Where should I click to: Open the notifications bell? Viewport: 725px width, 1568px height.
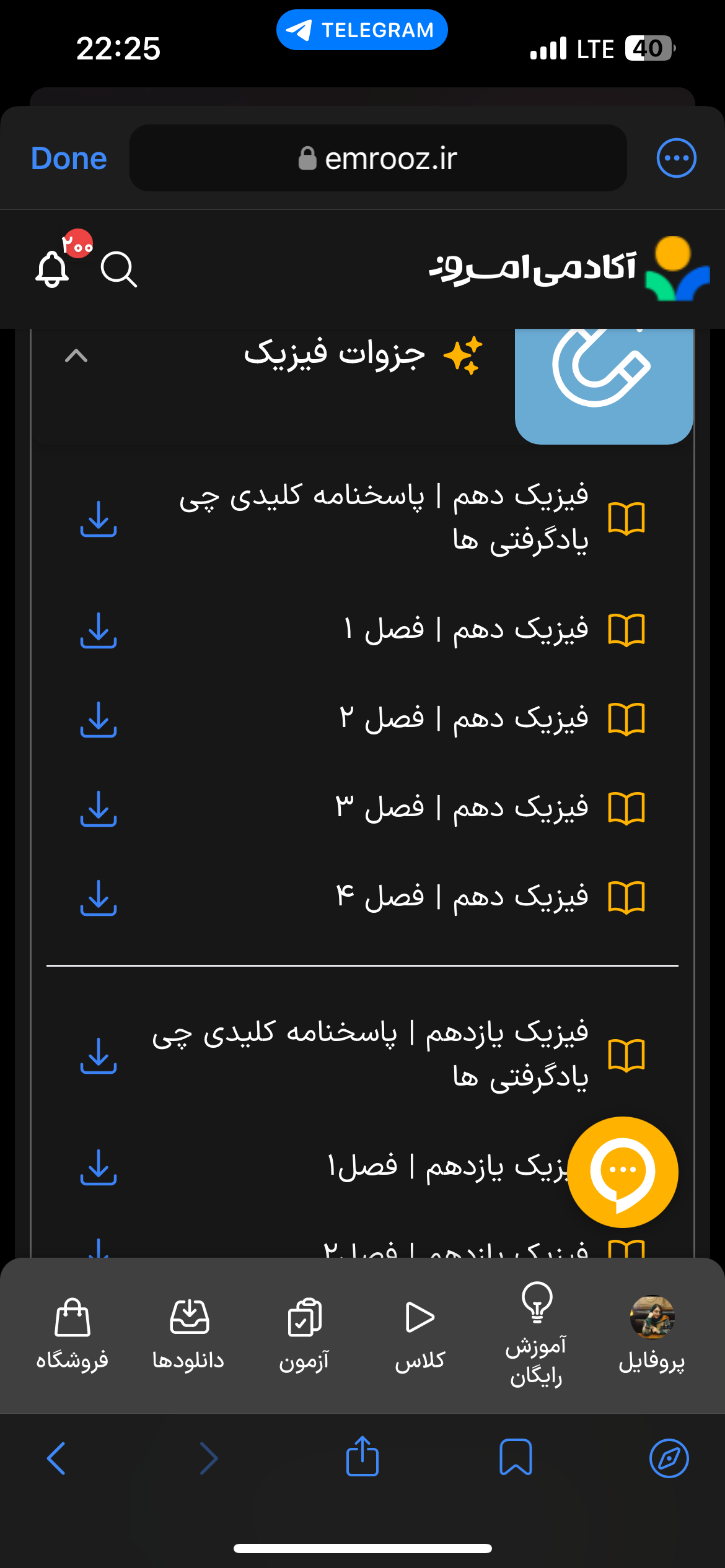52,269
